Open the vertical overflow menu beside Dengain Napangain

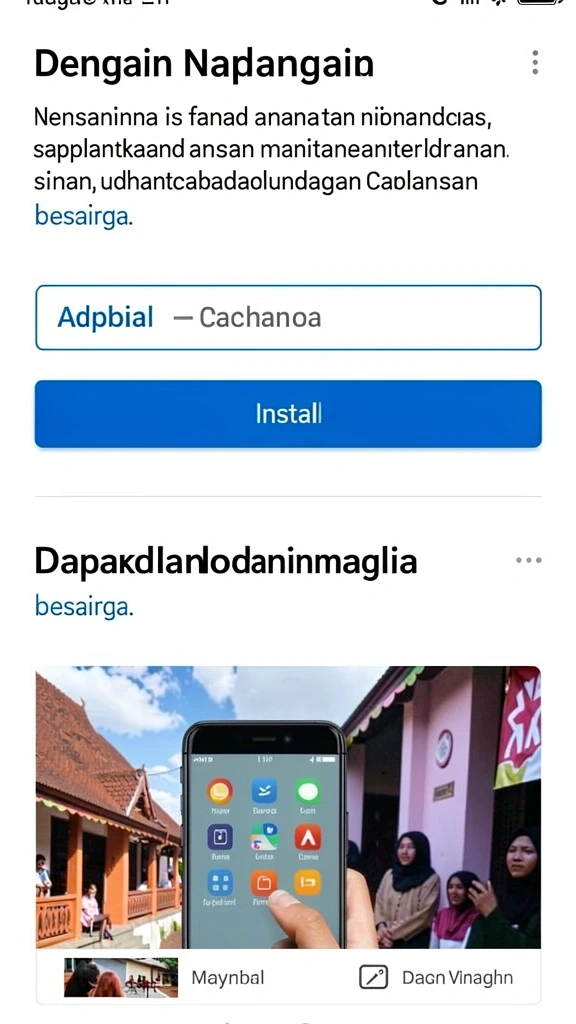(535, 63)
